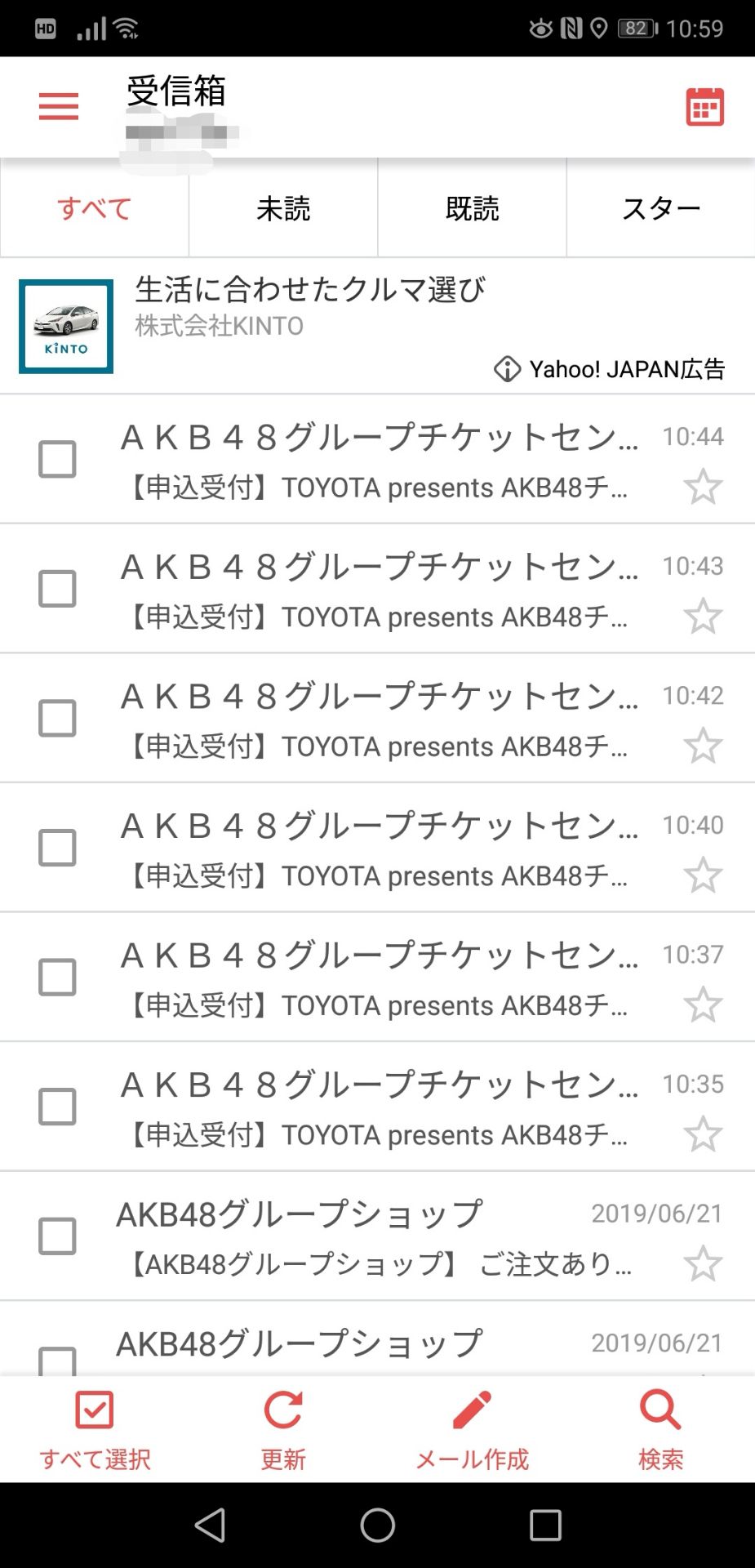Open the Yahoo! JAPAN広告 info icon
The image size is (755, 1568).
tap(507, 369)
